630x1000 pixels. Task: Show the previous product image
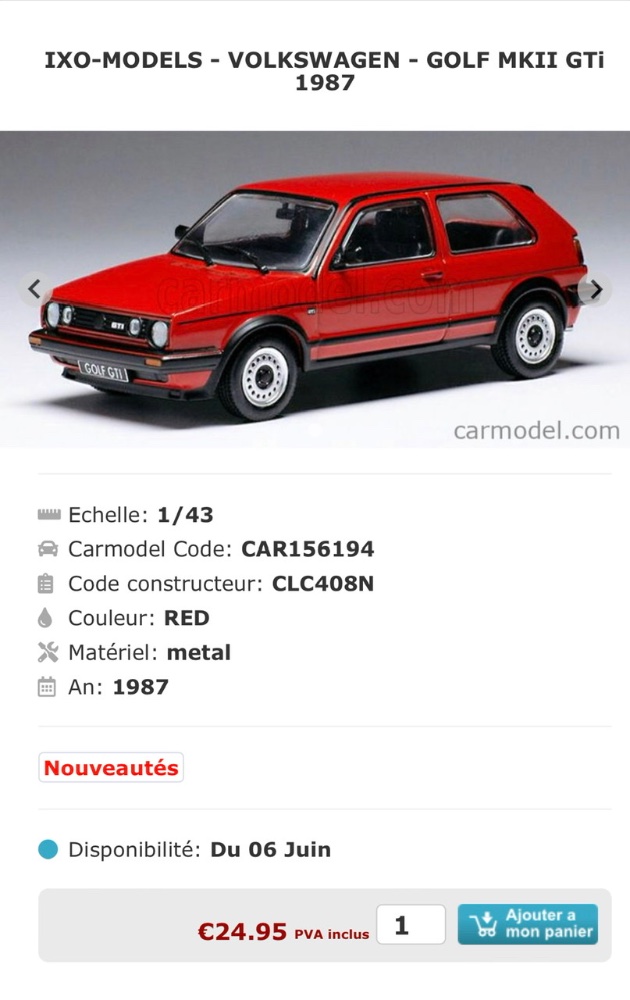tap(35, 290)
